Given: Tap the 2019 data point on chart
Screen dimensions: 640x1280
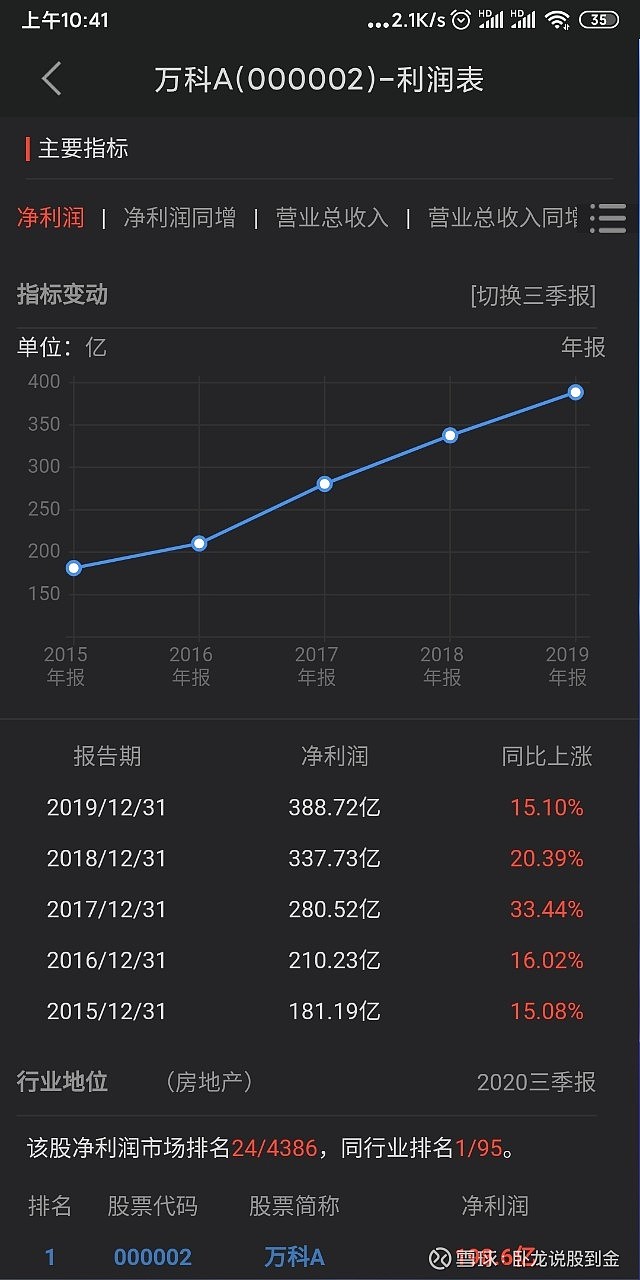Looking at the screenshot, I should [576, 392].
